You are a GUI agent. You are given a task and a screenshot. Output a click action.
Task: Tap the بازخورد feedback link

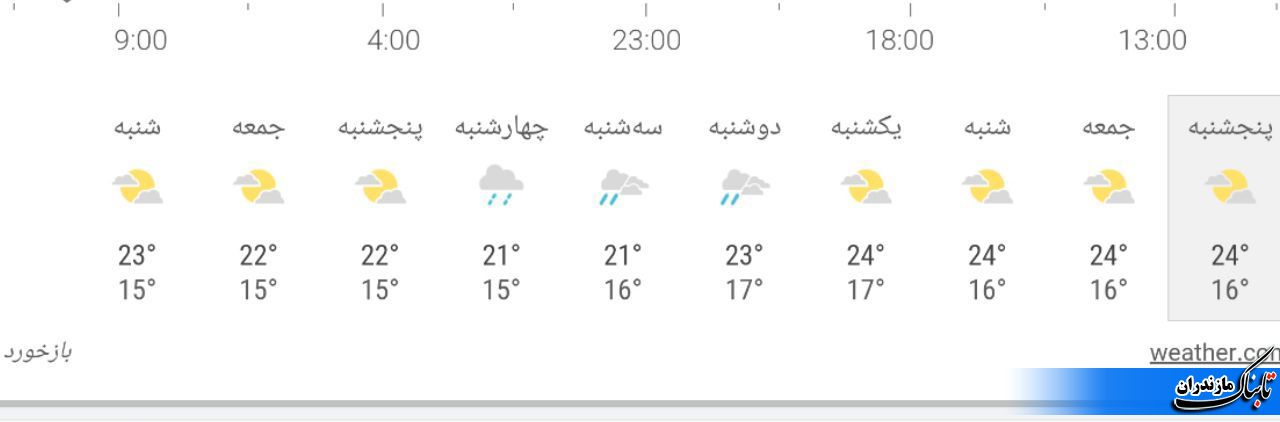(x=38, y=352)
